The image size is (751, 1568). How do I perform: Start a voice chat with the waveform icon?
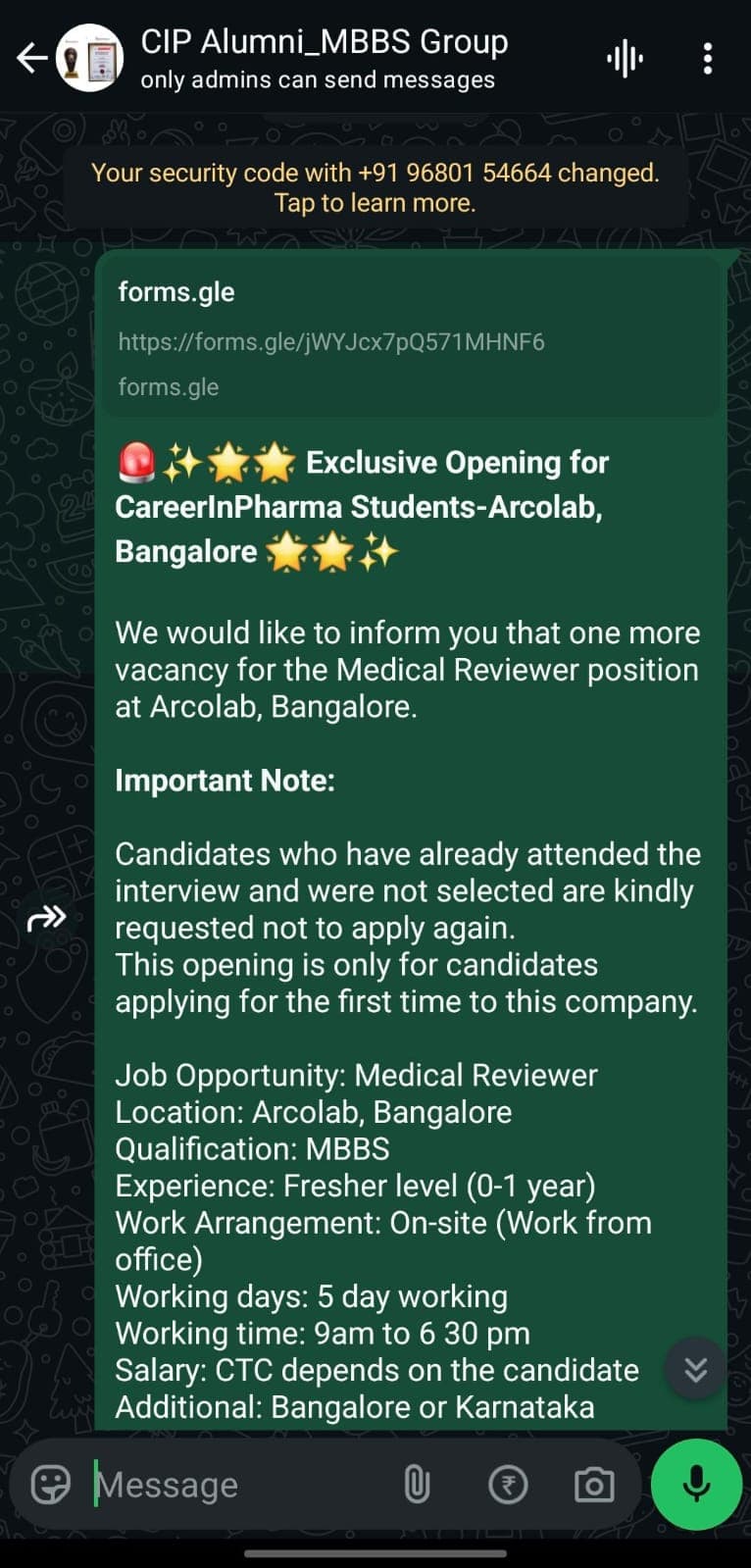[625, 59]
